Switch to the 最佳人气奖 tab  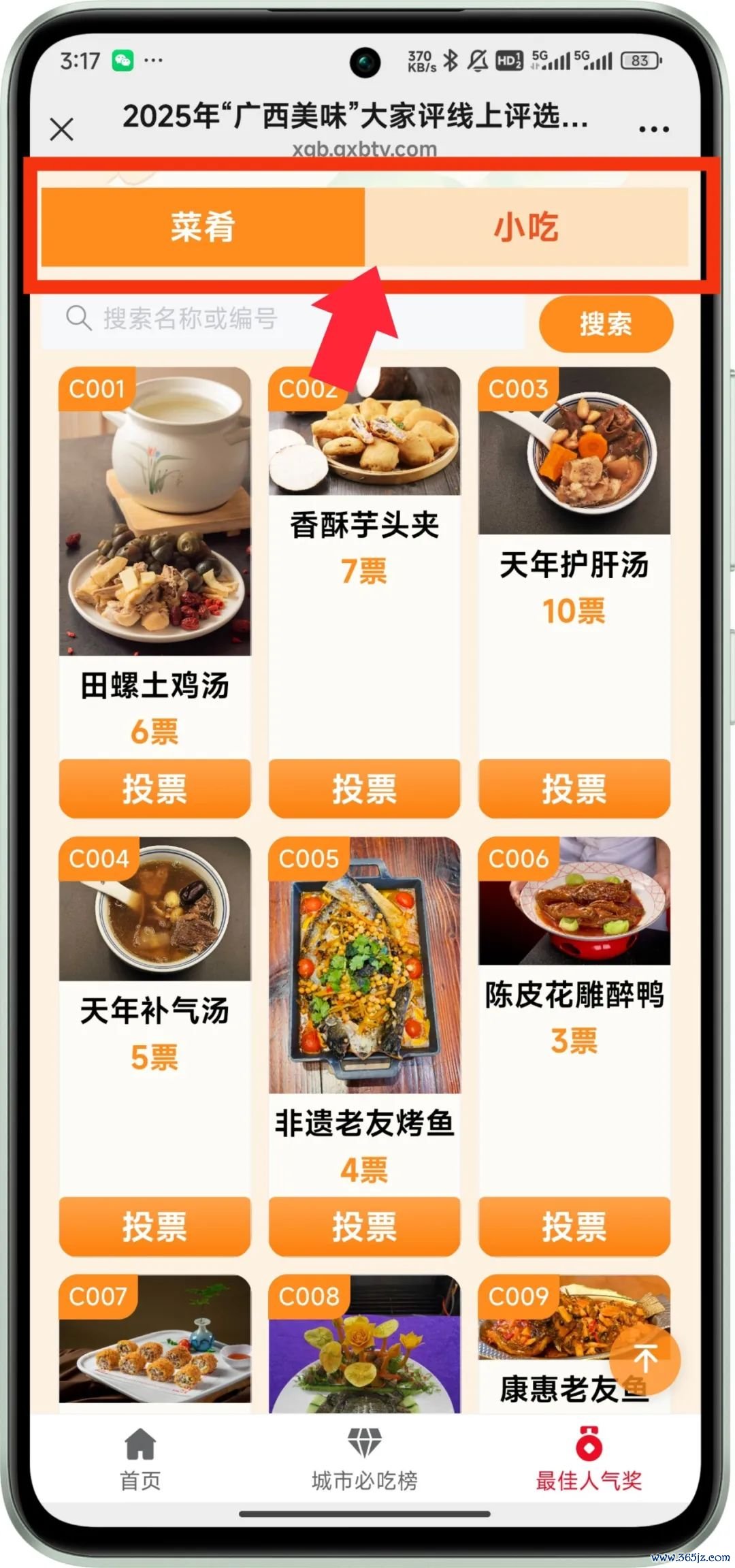coord(589,1462)
